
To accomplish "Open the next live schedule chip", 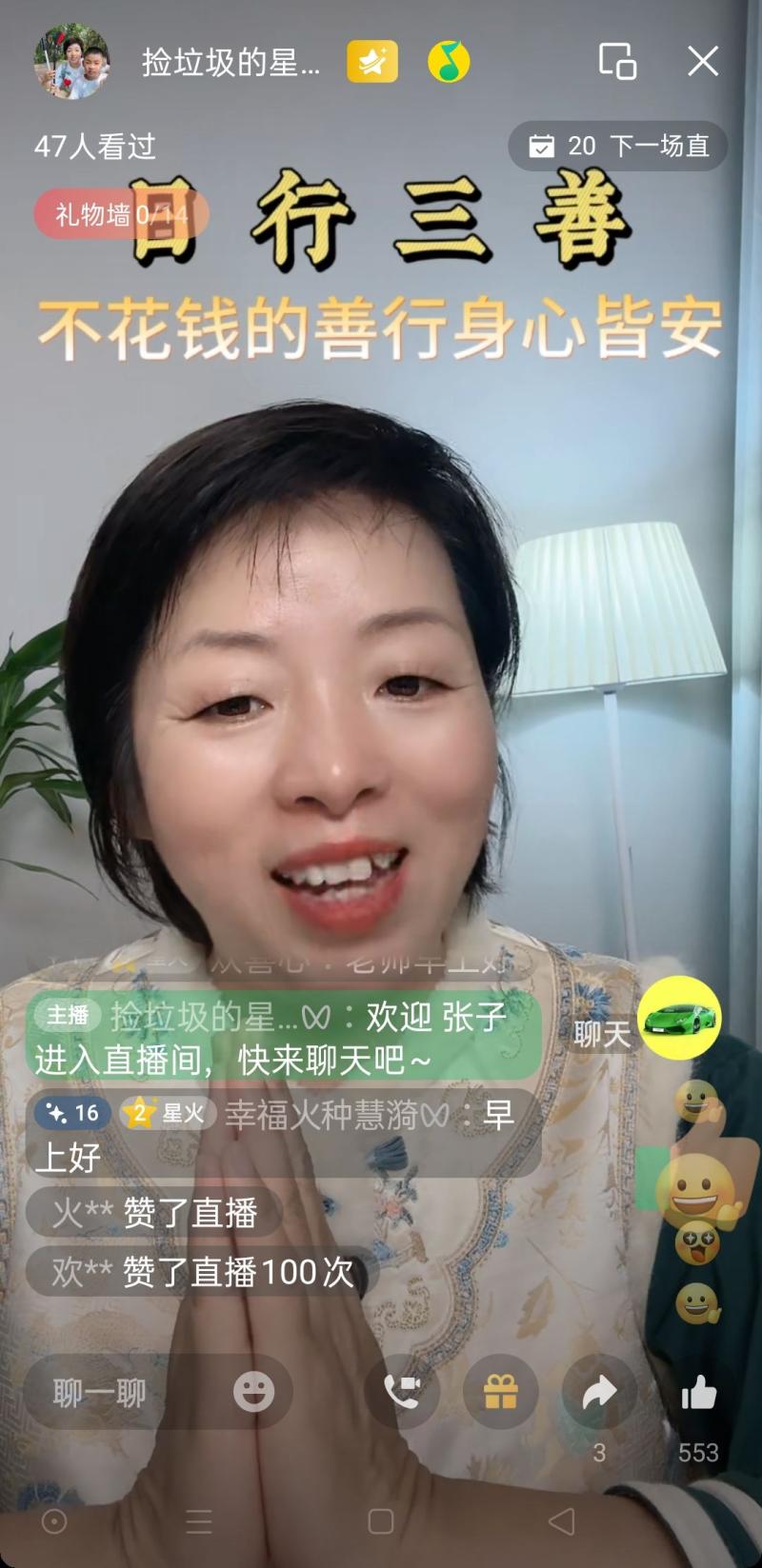I will pos(619,146).
